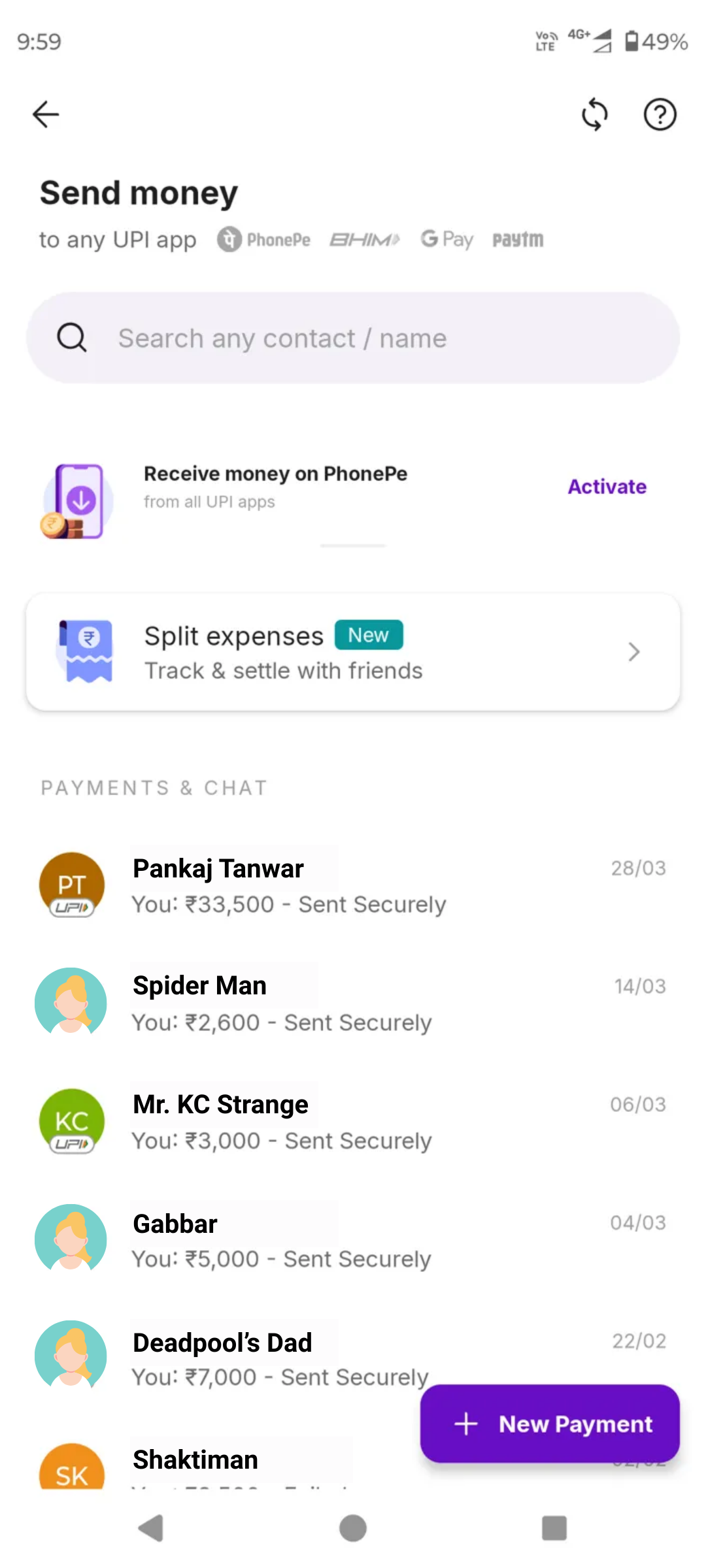Tap the system home button
Viewport: 706px width, 1568px height.
pos(353,1528)
